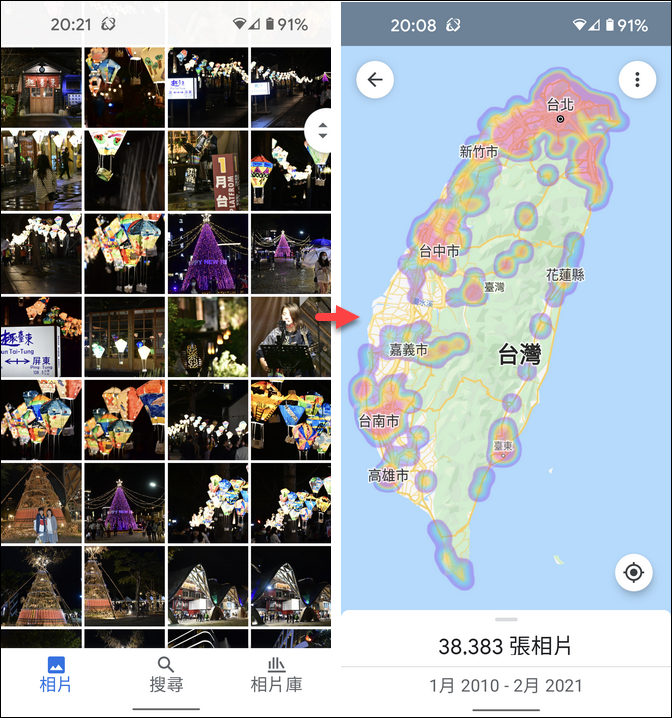Go back from the photo map

coord(375,80)
